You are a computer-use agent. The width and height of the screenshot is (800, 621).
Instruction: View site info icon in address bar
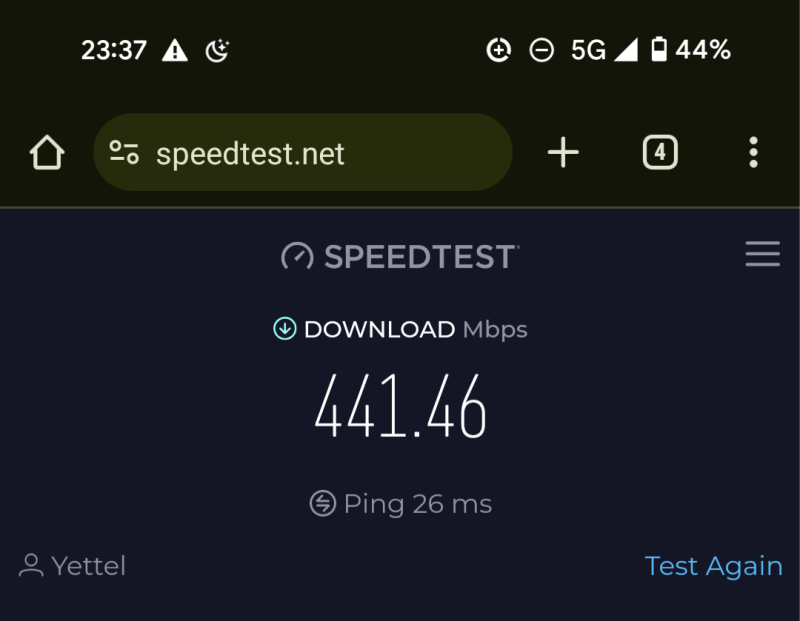pos(124,153)
